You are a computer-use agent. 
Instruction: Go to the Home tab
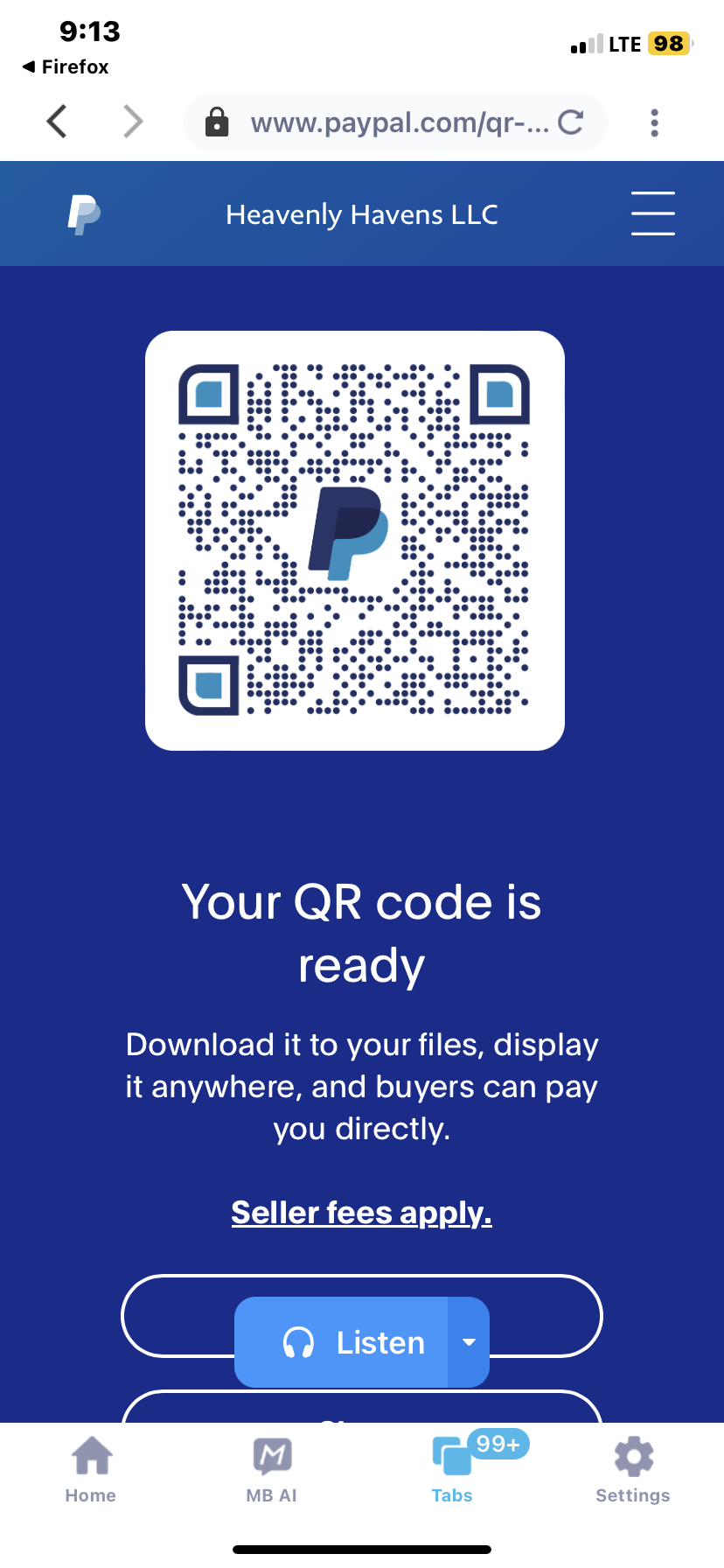[91, 1470]
